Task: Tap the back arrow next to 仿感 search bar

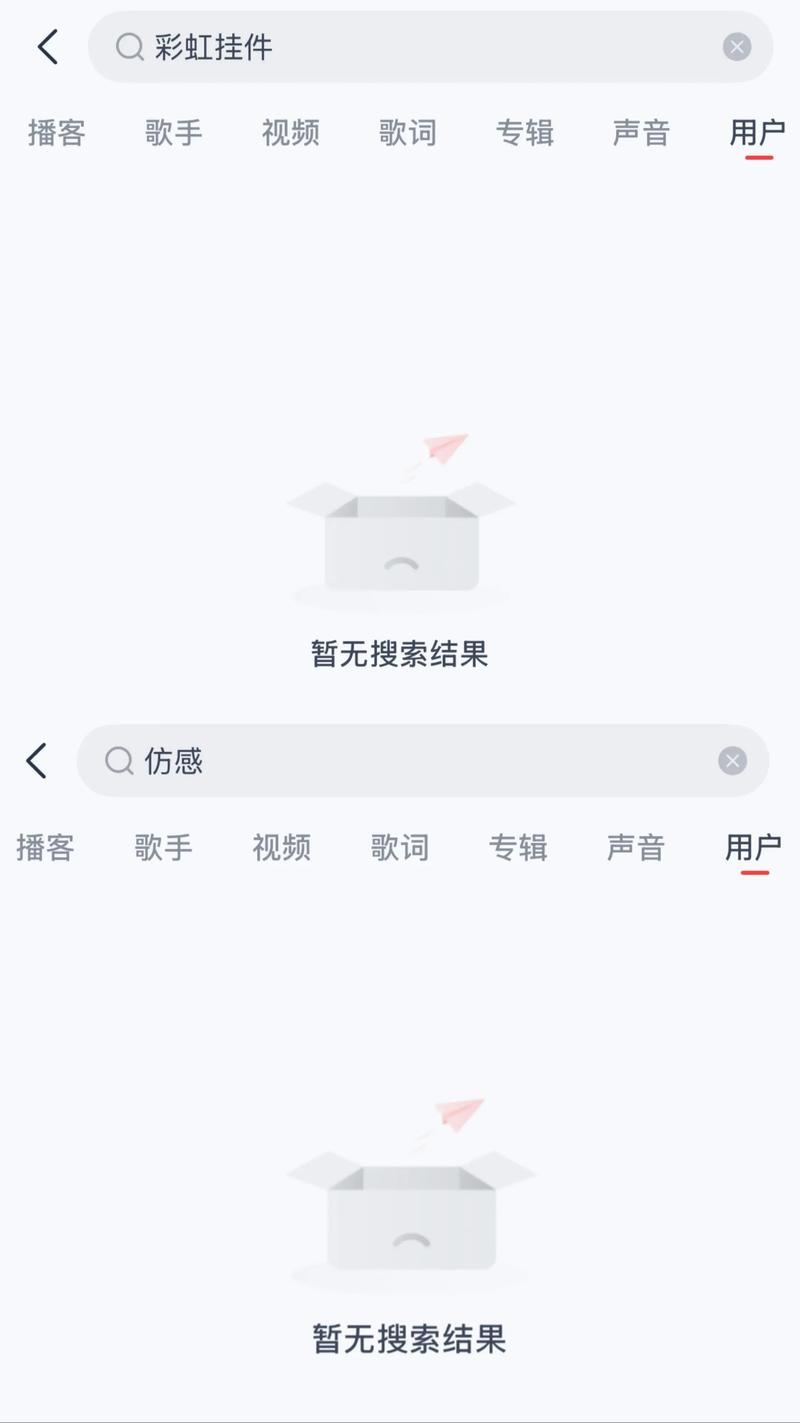Action: coord(37,761)
